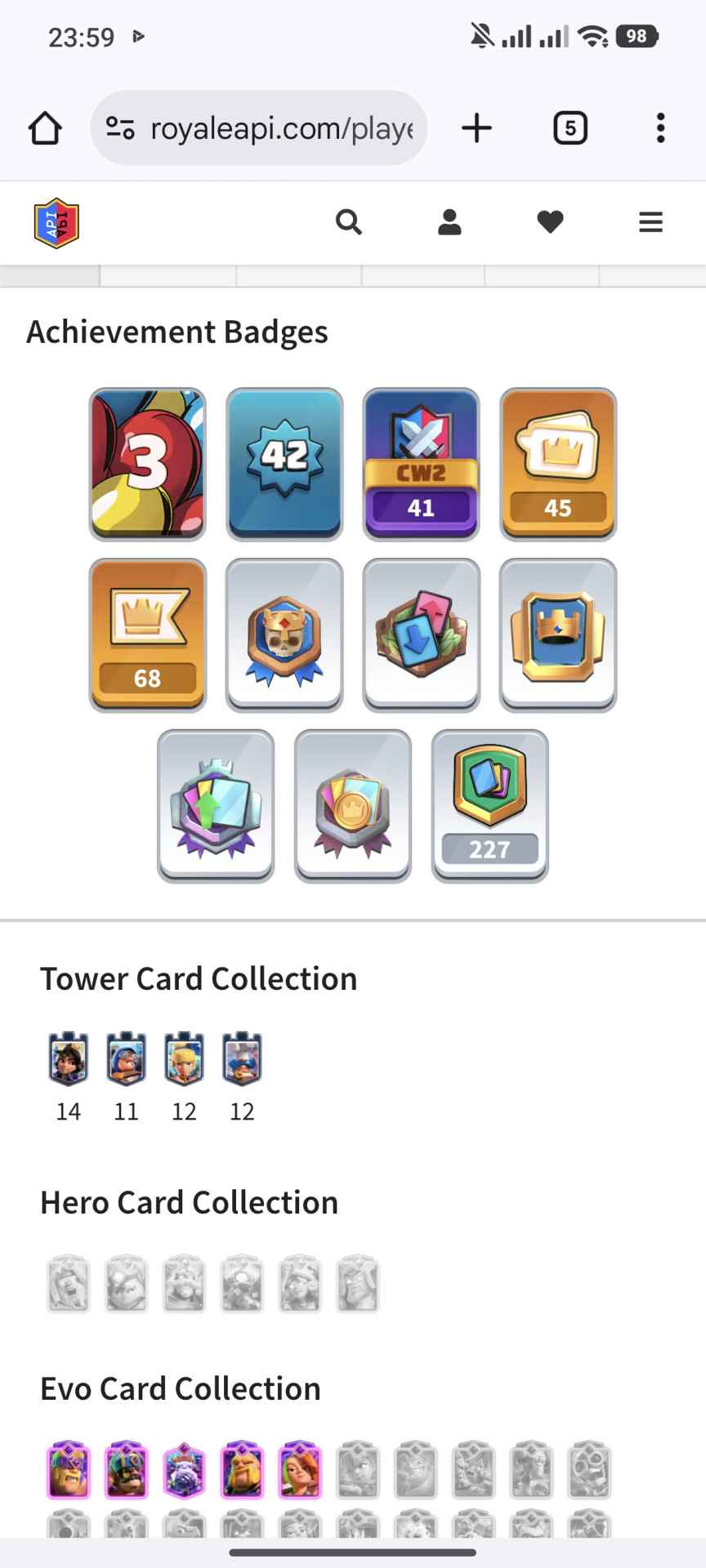Tap the 227 card collection badge

489,805
